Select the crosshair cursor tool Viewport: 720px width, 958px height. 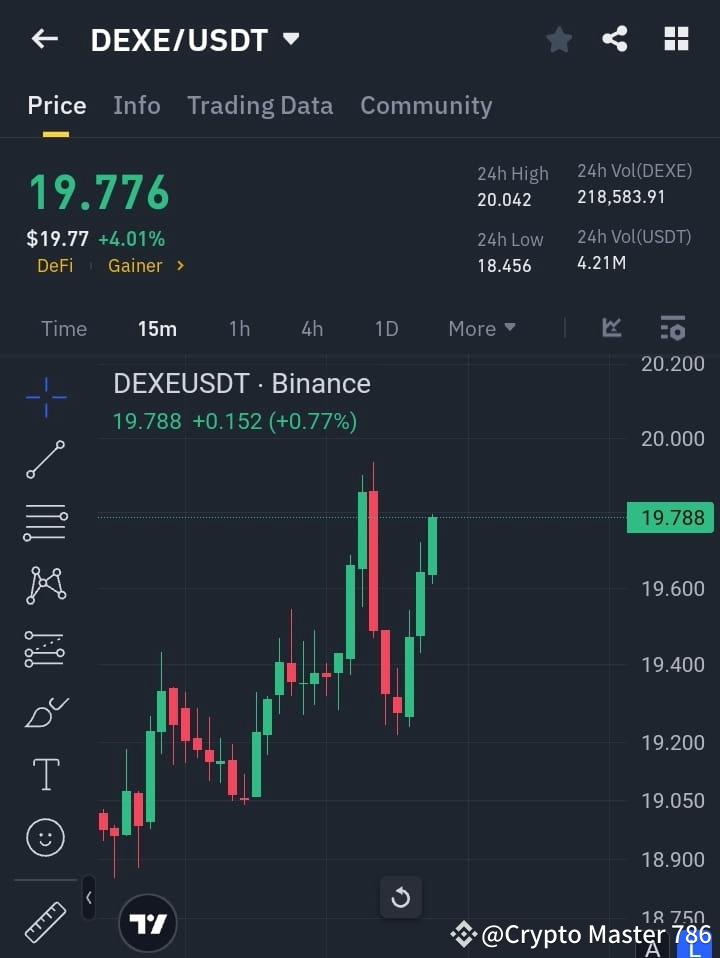pyautogui.click(x=45, y=398)
